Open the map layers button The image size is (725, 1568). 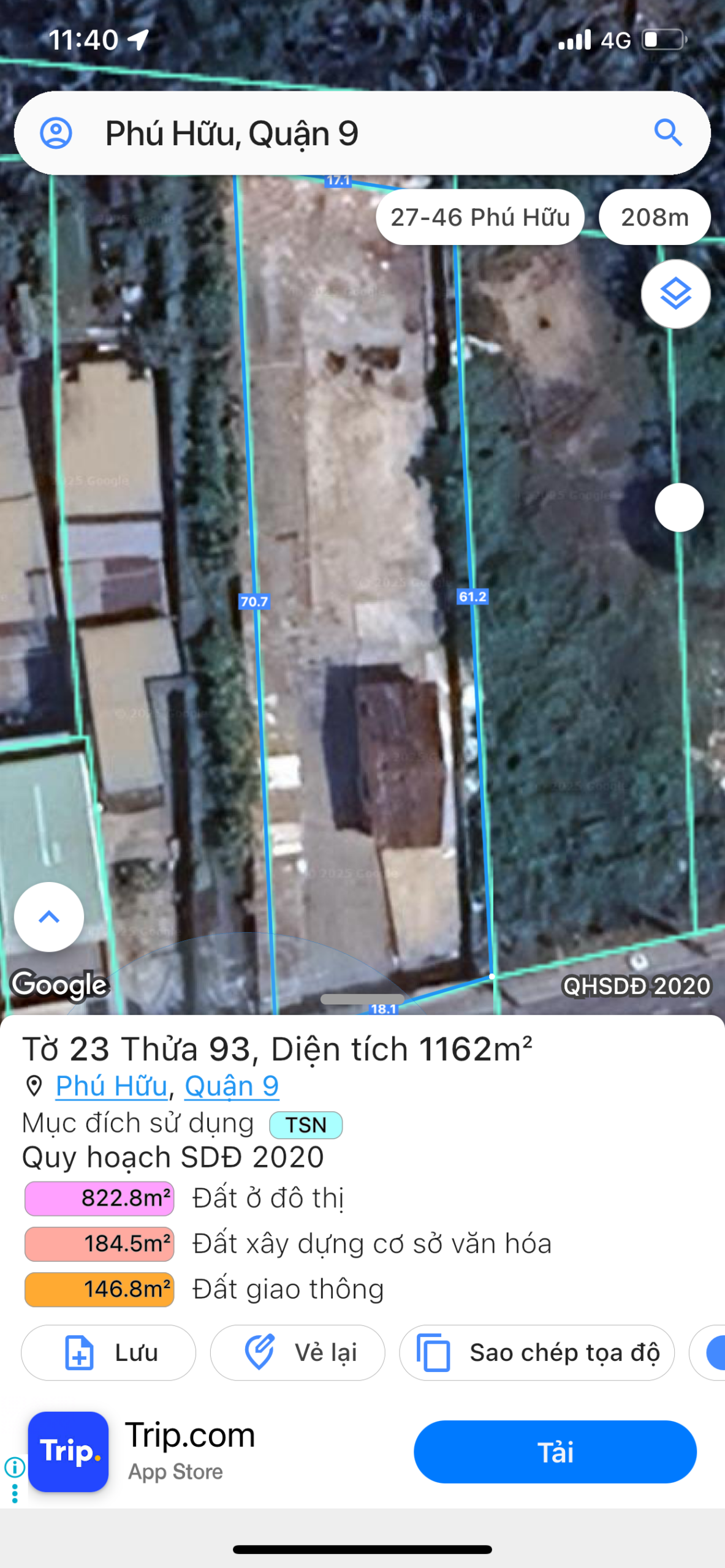(x=675, y=295)
